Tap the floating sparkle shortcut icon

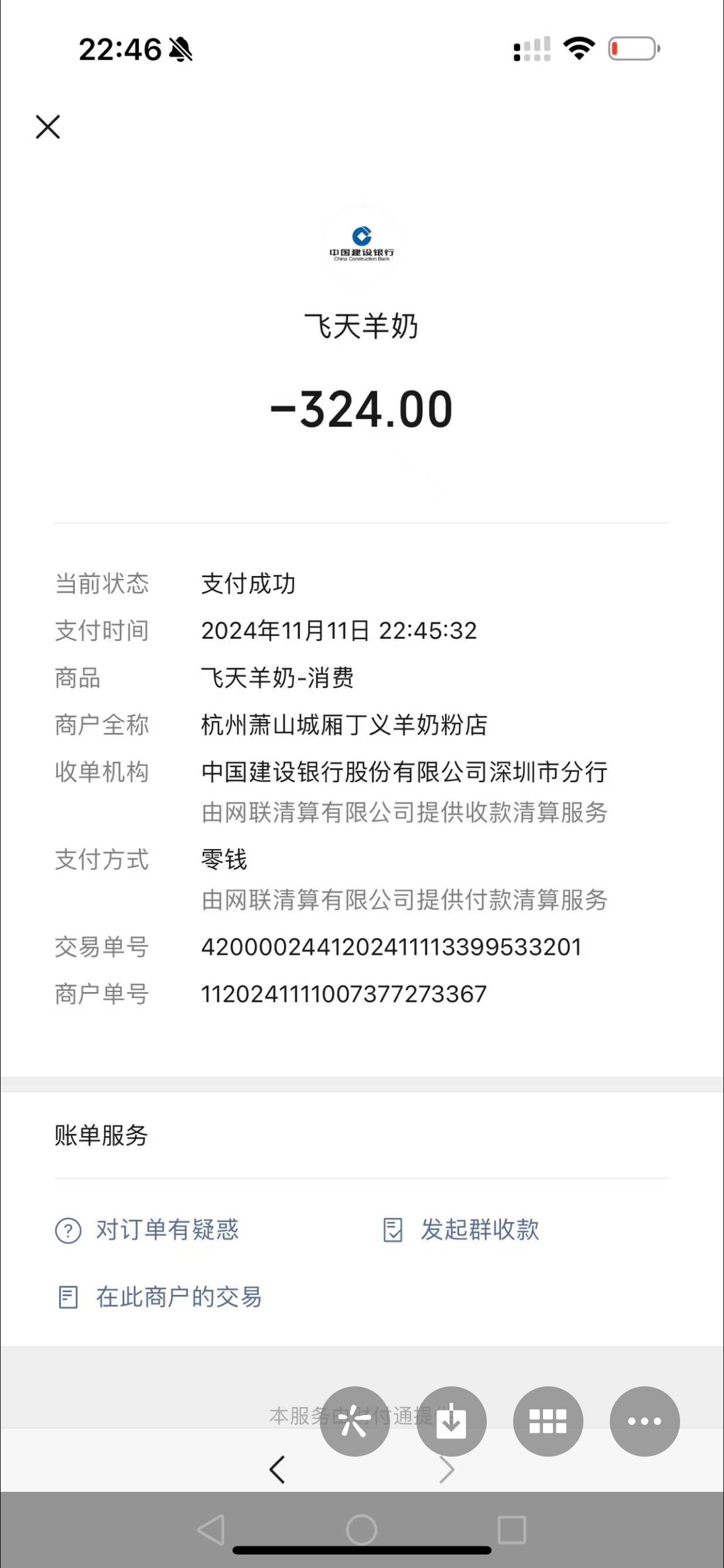[355, 1422]
